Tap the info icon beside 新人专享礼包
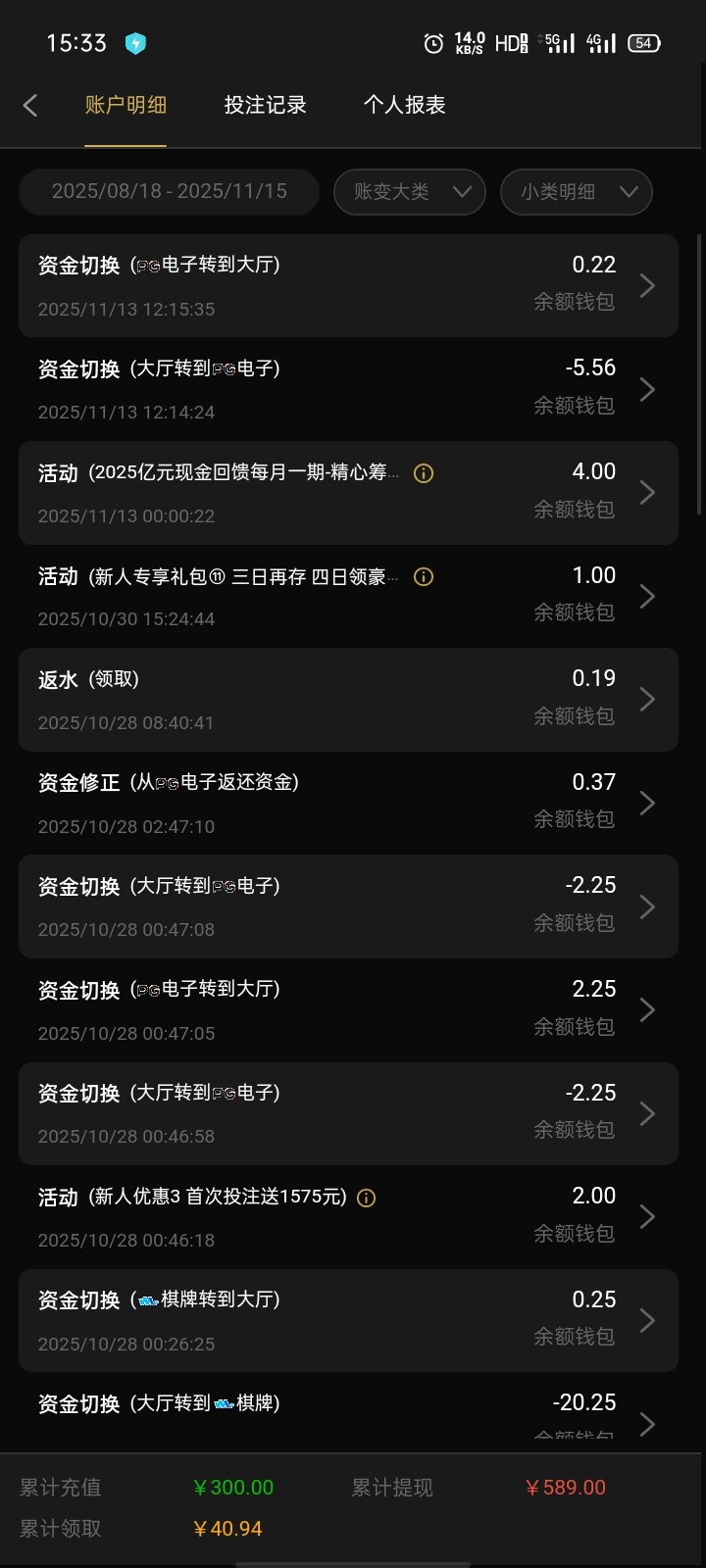 click(x=423, y=577)
